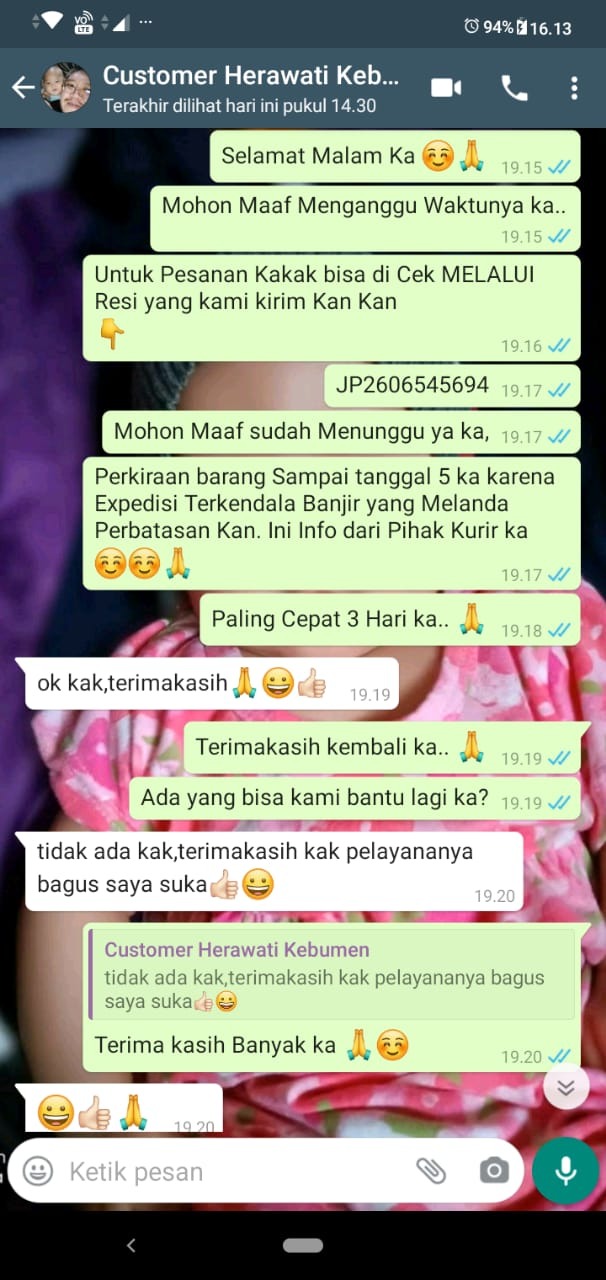Go back to the chat list
This screenshot has width=606, height=1280.
(x=22, y=88)
